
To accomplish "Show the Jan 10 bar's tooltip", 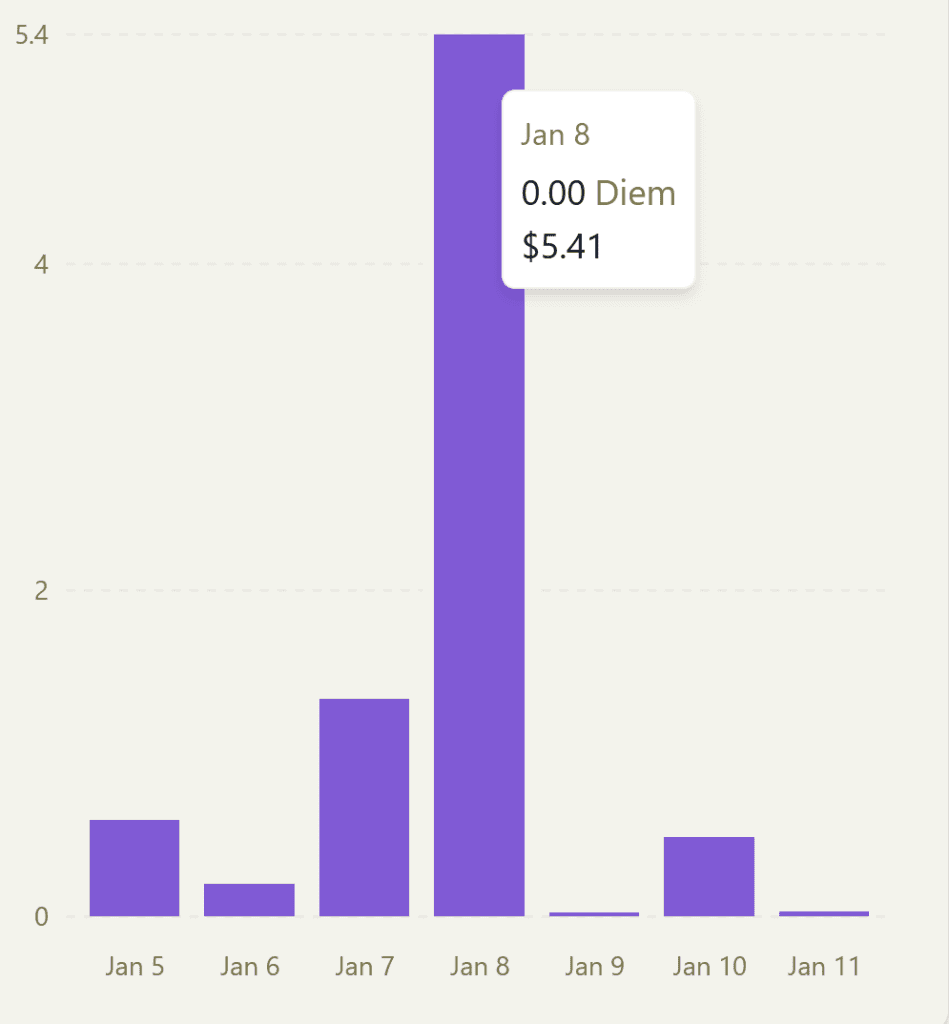I will pos(708,876).
